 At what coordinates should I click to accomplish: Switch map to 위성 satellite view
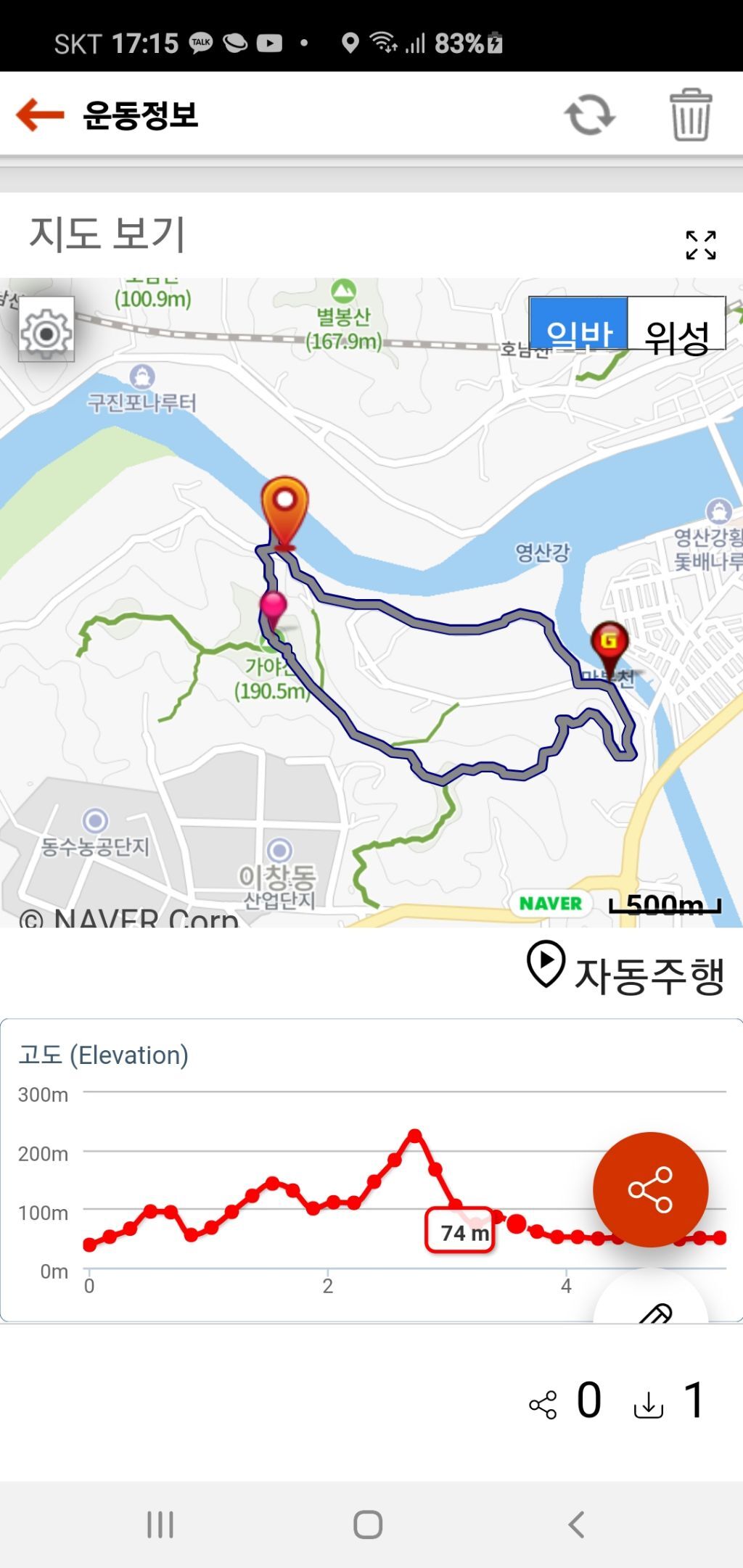[676, 325]
